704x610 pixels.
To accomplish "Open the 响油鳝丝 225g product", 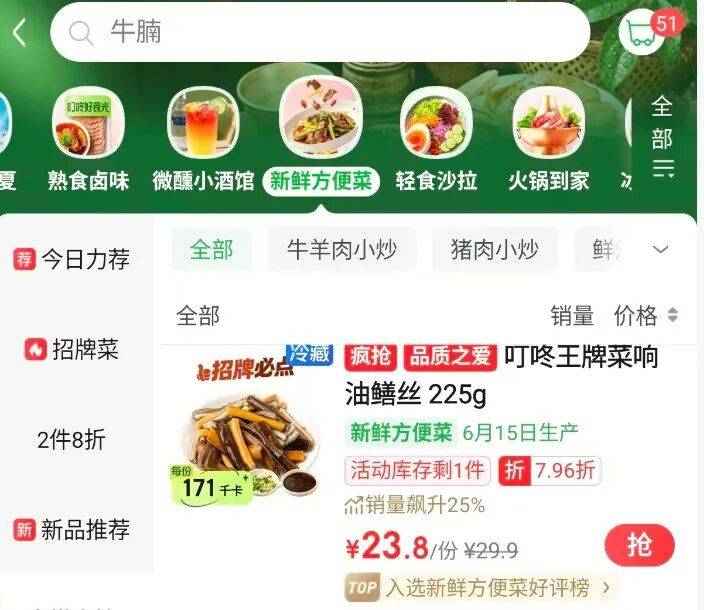I will point(502,375).
